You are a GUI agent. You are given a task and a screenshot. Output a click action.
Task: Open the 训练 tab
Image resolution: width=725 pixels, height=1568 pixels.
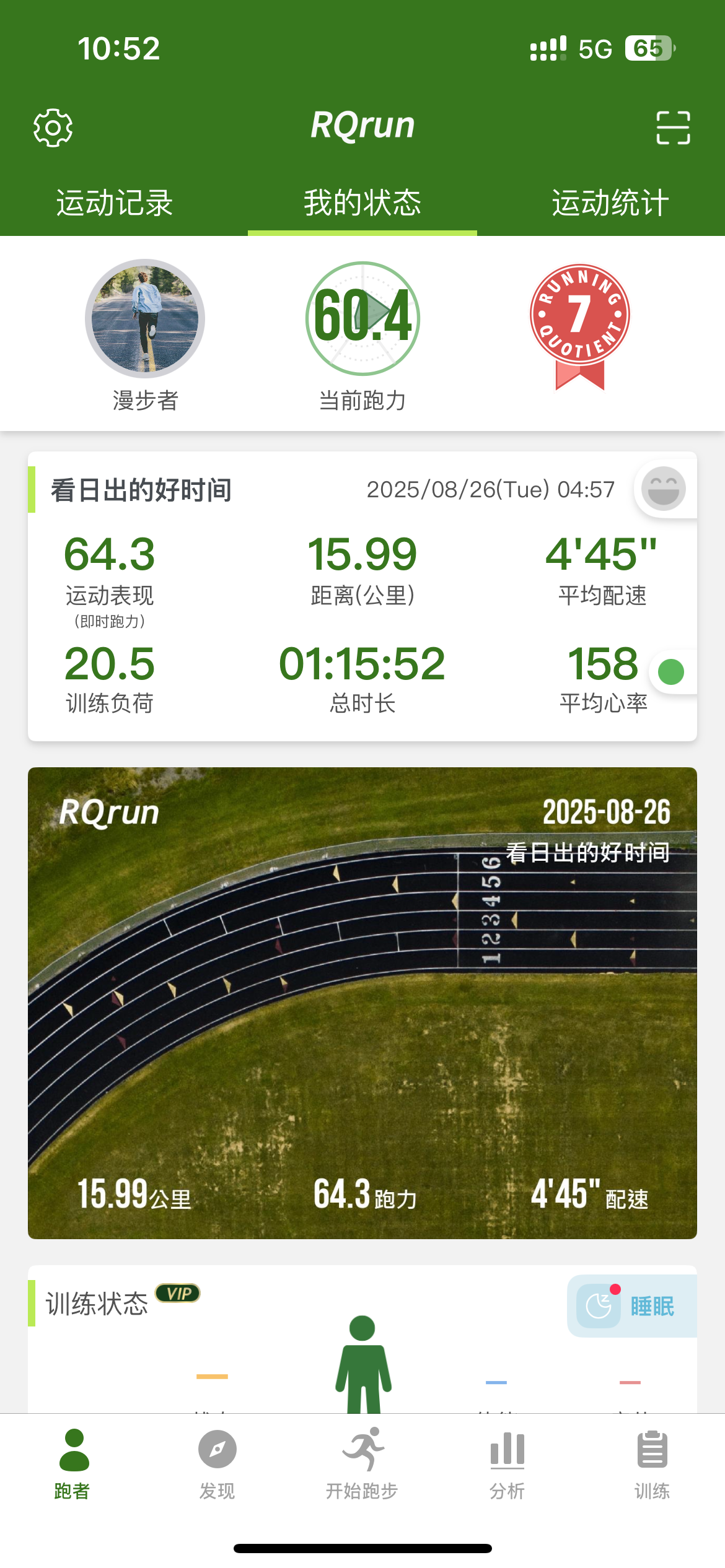point(652,1464)
